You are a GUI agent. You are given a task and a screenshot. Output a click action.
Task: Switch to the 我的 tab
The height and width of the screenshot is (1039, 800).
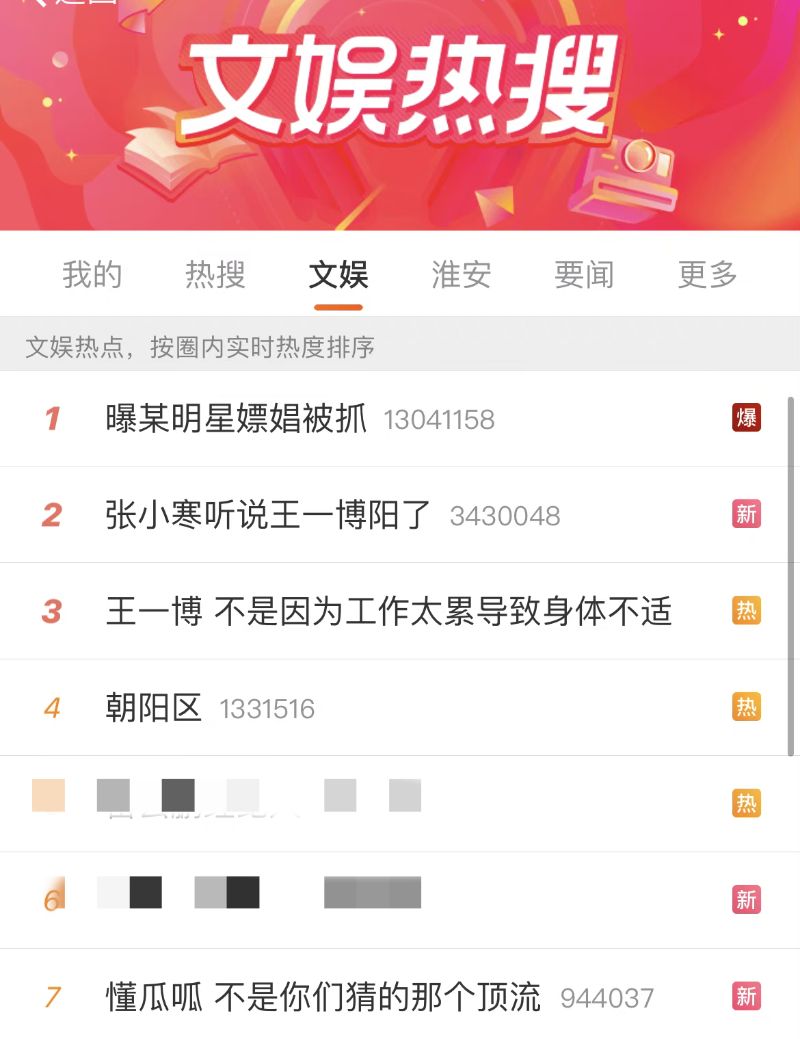92,274
